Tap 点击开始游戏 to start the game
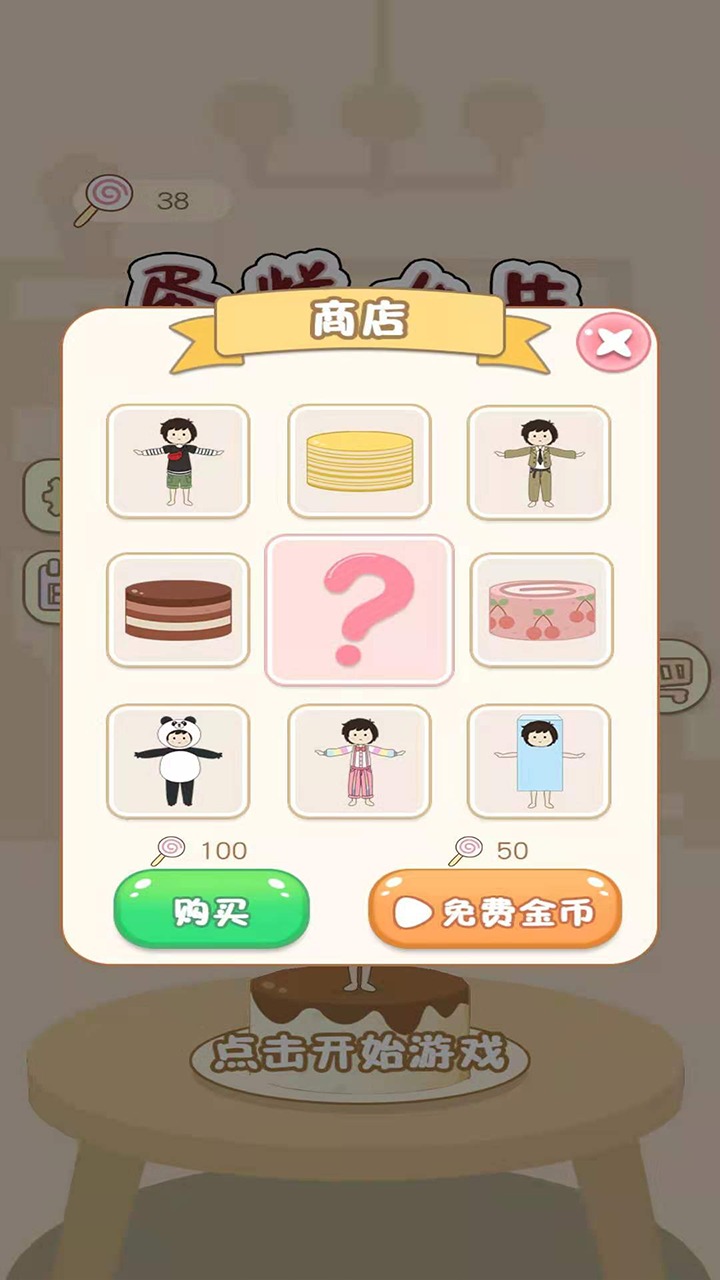The height and width of the screenshot is (1280, 720). (359, 1052)
